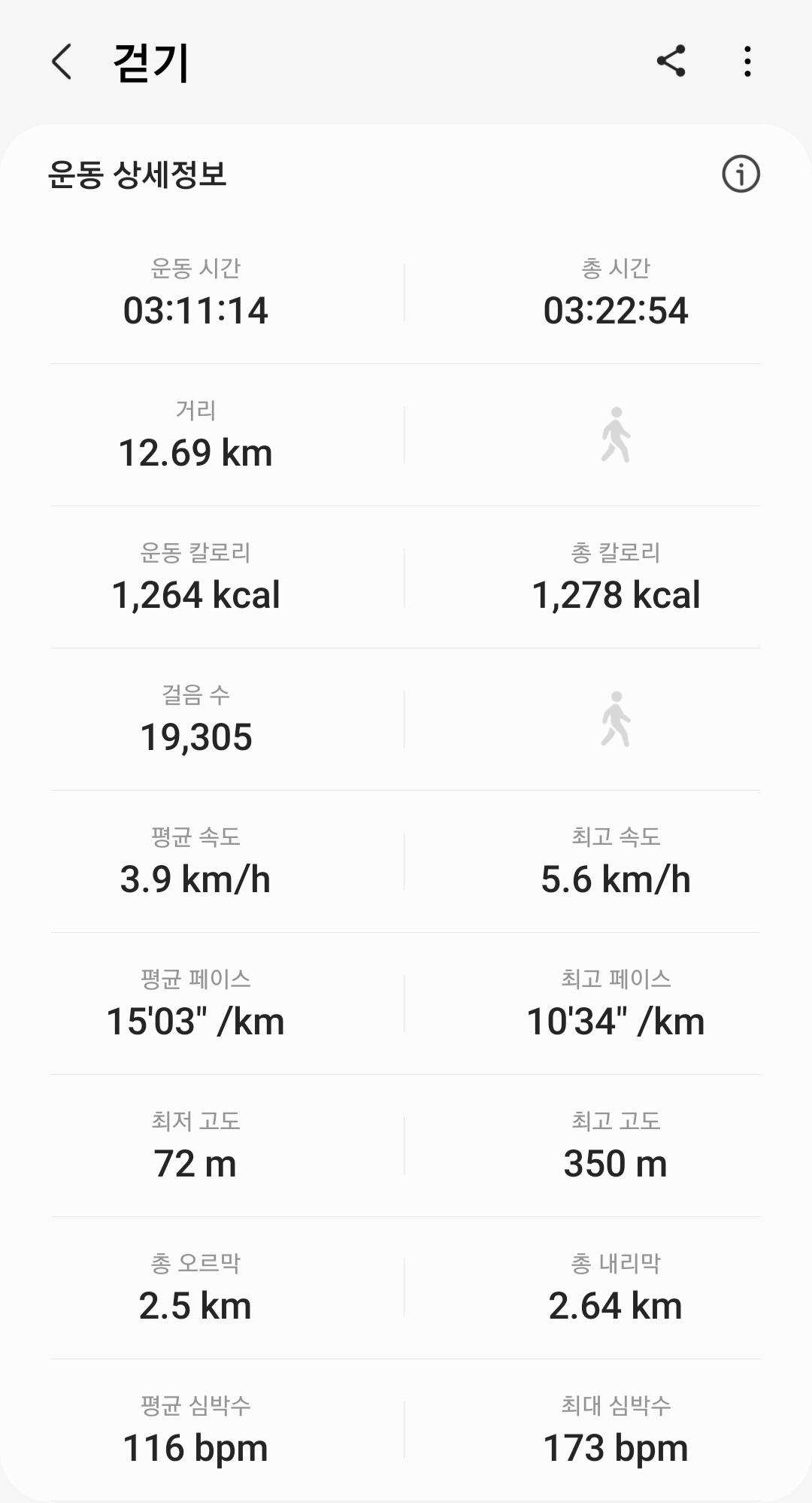The width and height of the screenshot is (812, 1503).
Task: Share this walking workout
Action: tap(671, 61)
